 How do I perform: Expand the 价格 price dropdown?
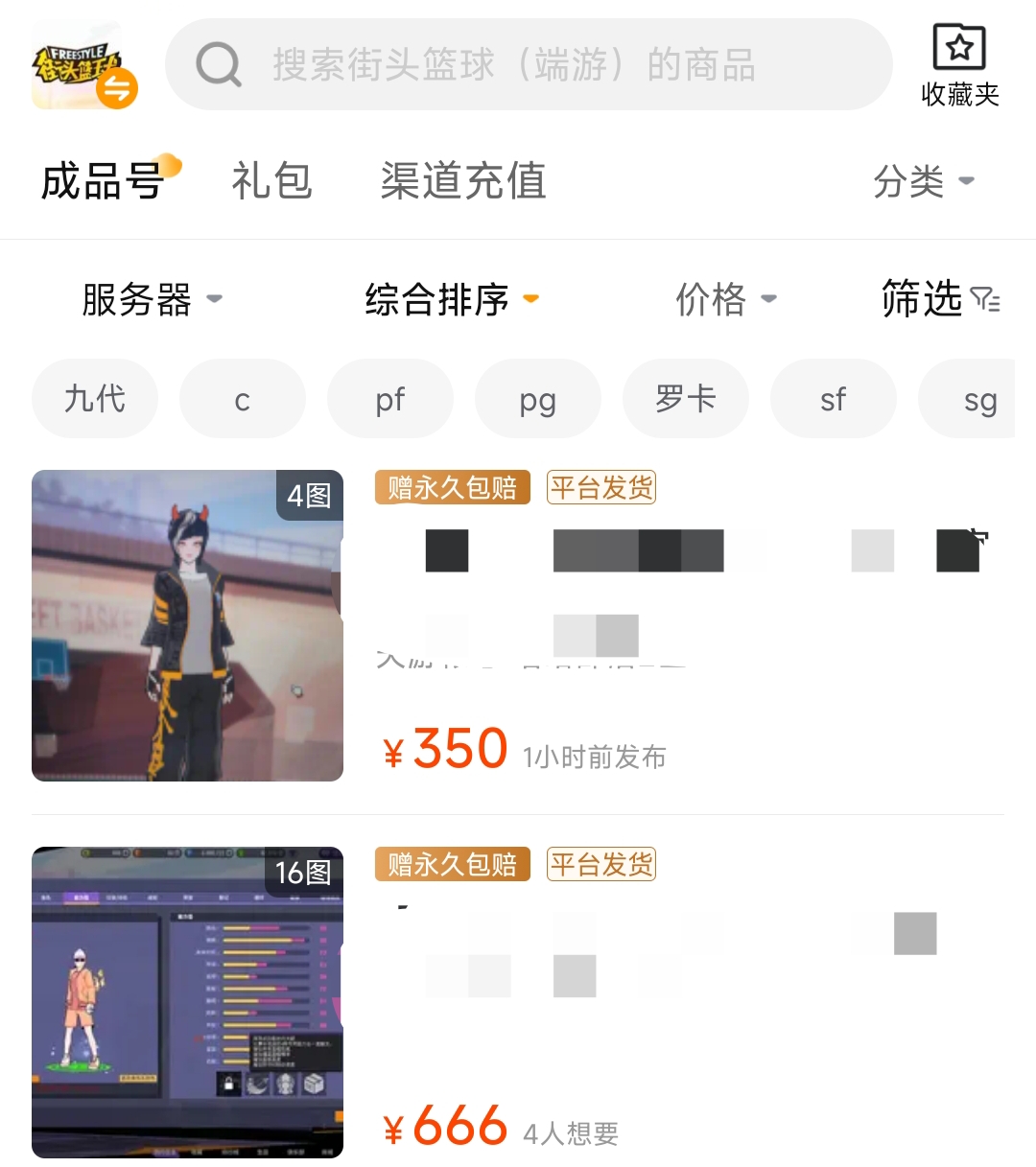(x=725, y=299)
